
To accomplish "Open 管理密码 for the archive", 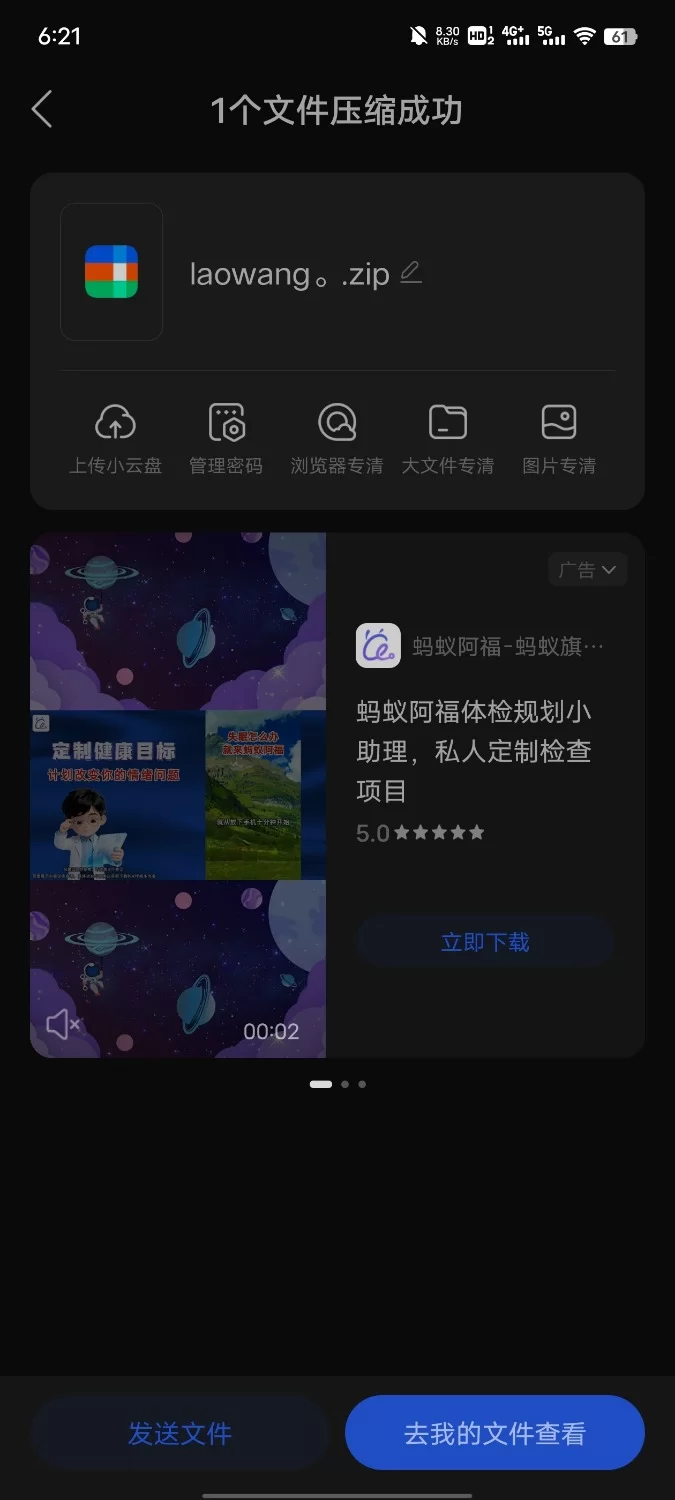I will click(x=226, y=438).
